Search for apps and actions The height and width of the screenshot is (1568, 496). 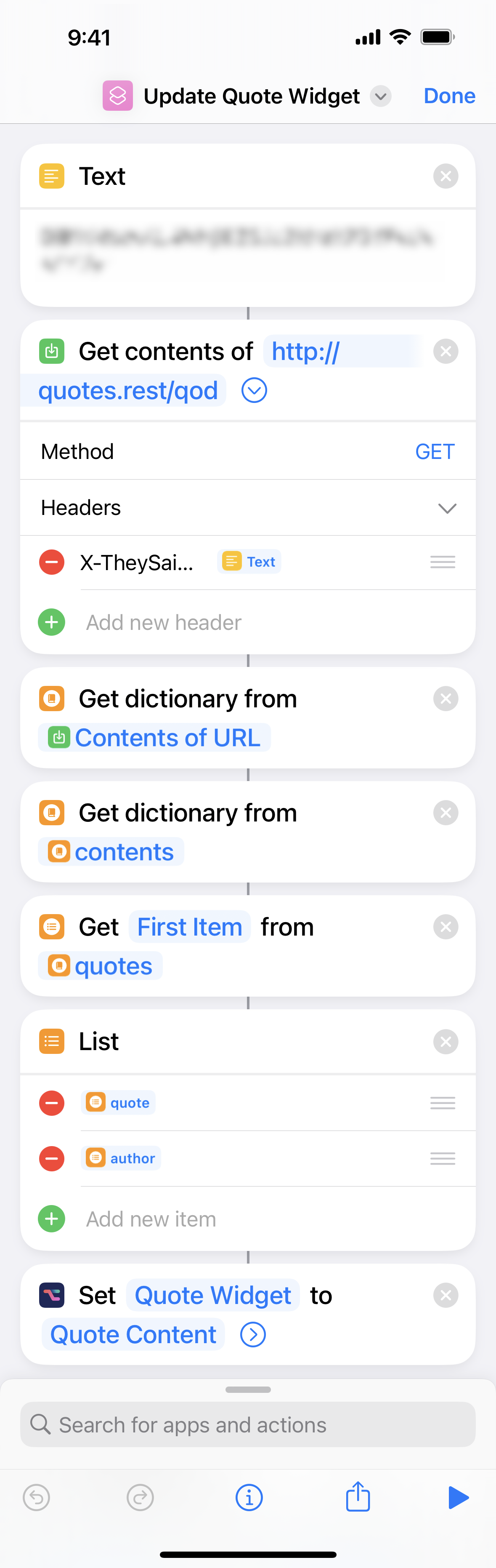248,1425
